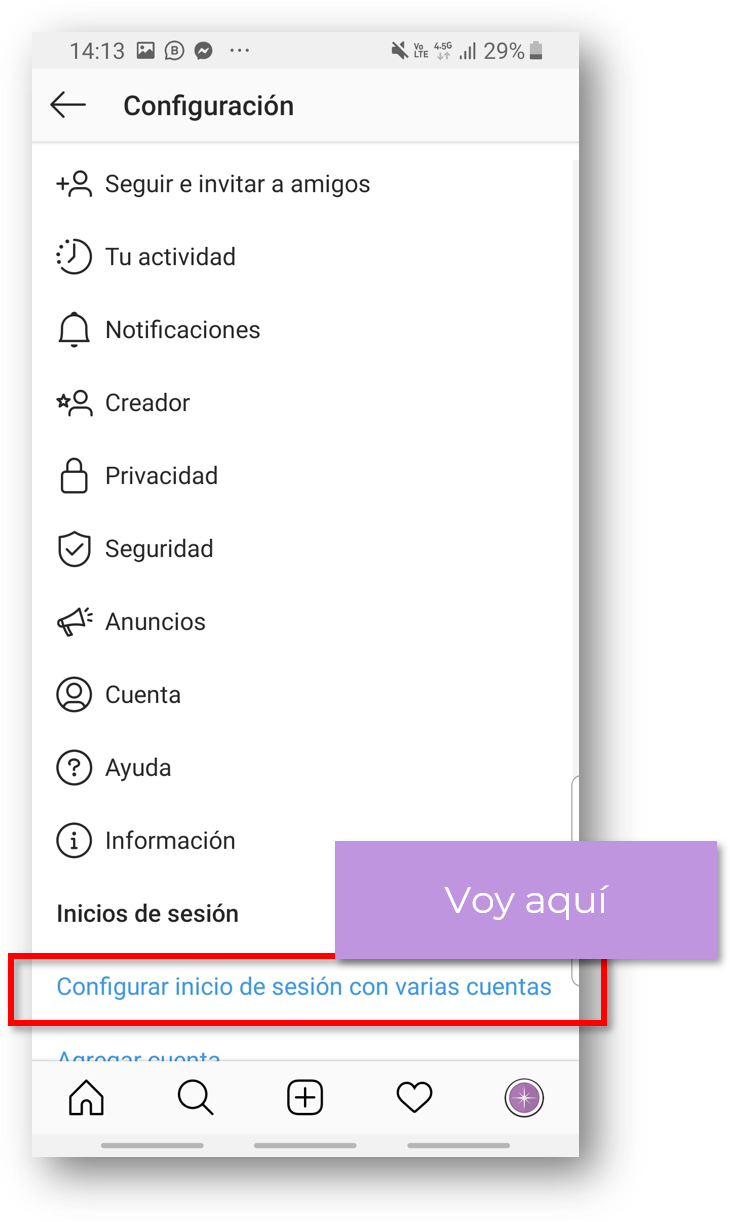The width and height of the screenshot is (730, 1222).
Task: Open Notificaciones settings
Action: coord(304,330)
